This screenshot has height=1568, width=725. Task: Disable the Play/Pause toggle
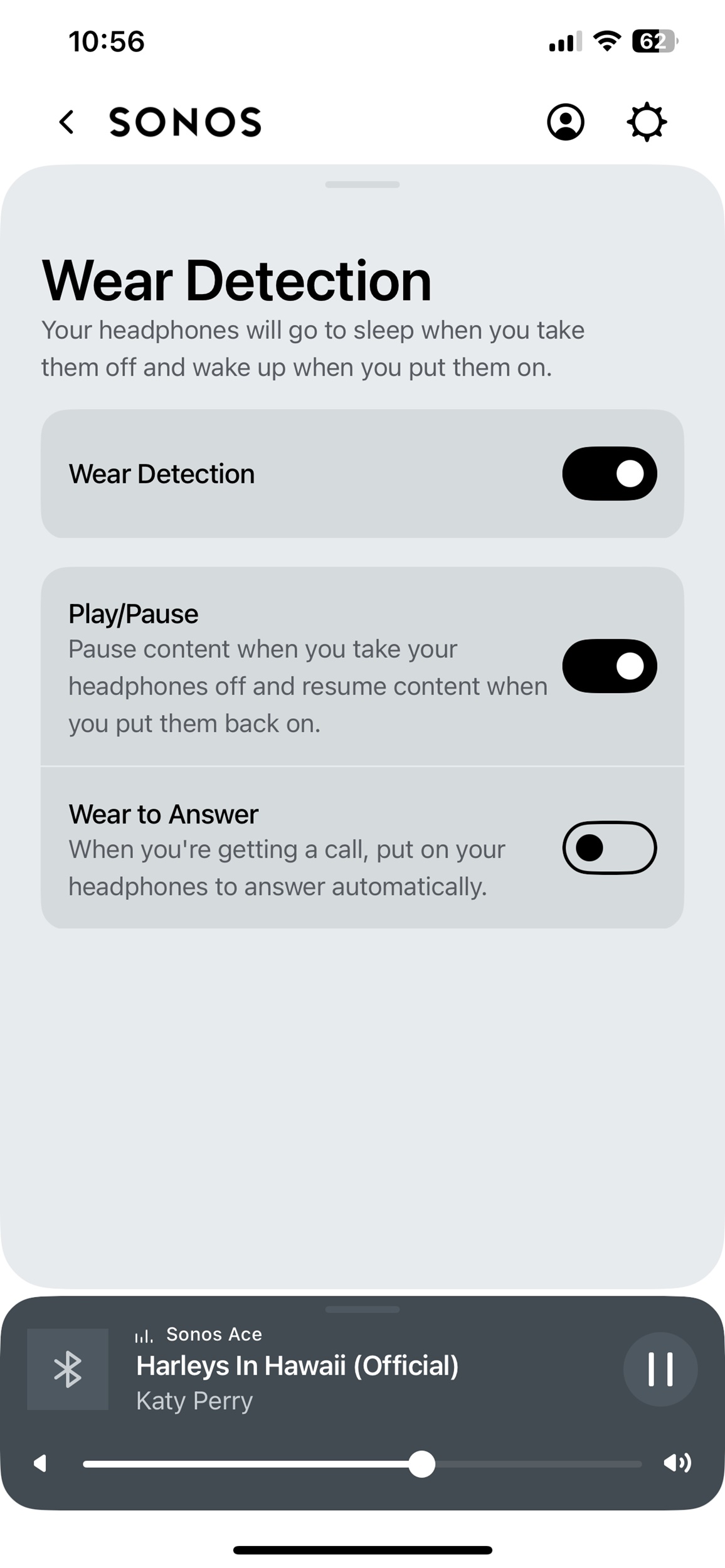[610, 666]
